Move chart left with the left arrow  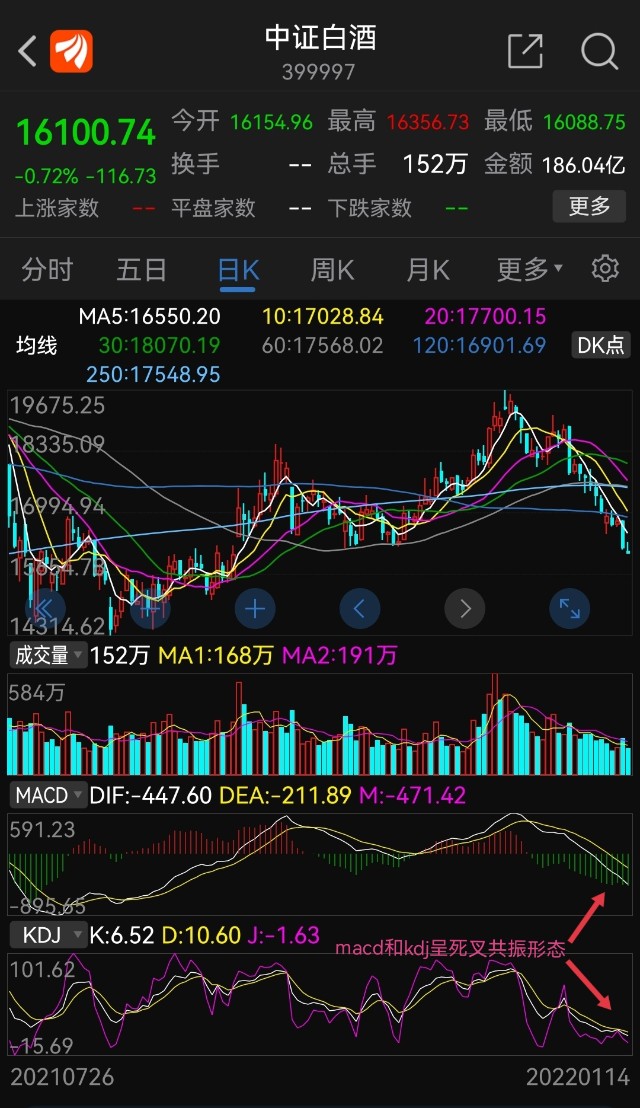pyautogui.click(x=360, y=607)
